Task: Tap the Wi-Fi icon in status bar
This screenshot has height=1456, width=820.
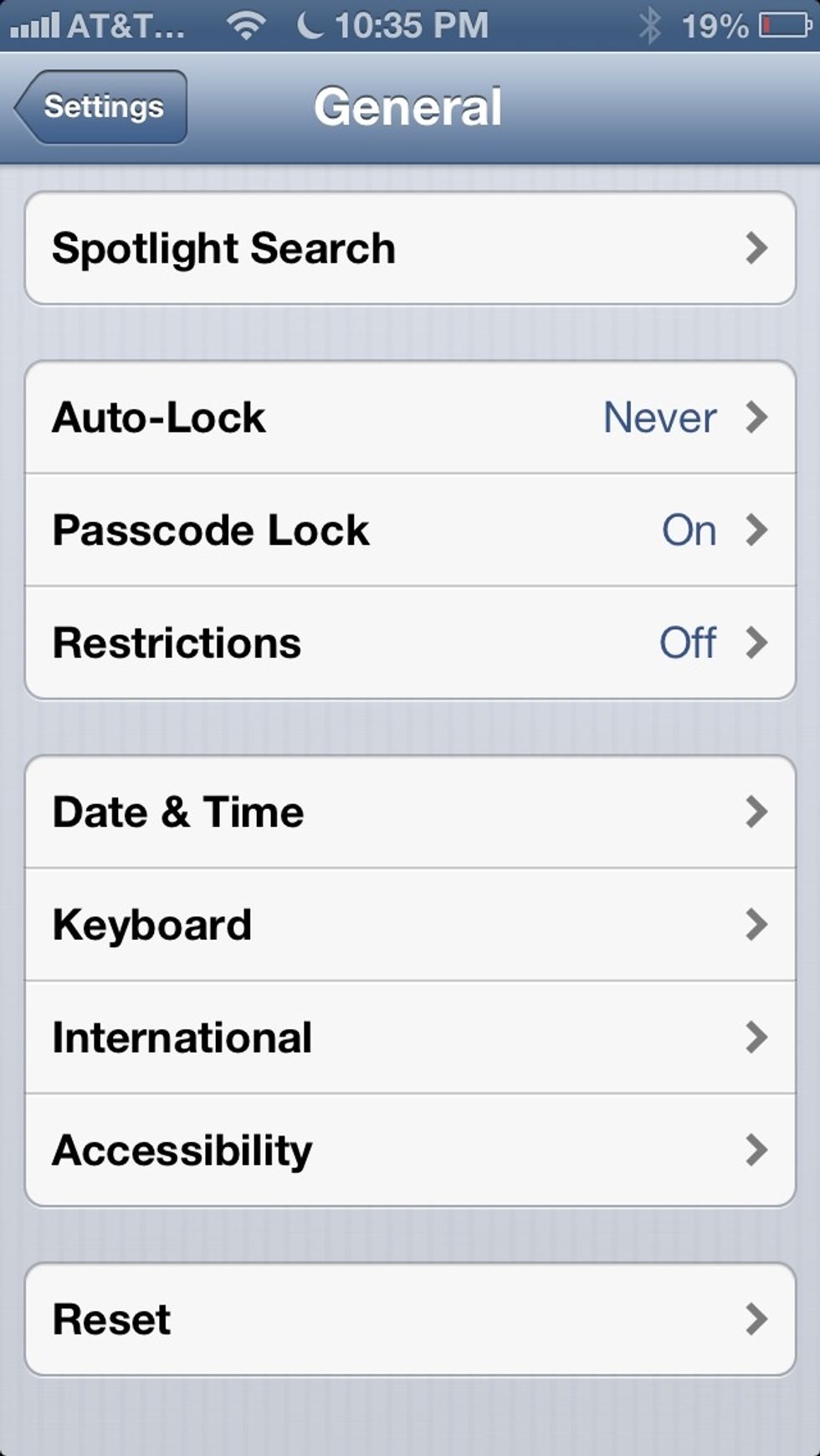Action: (247, 25)
